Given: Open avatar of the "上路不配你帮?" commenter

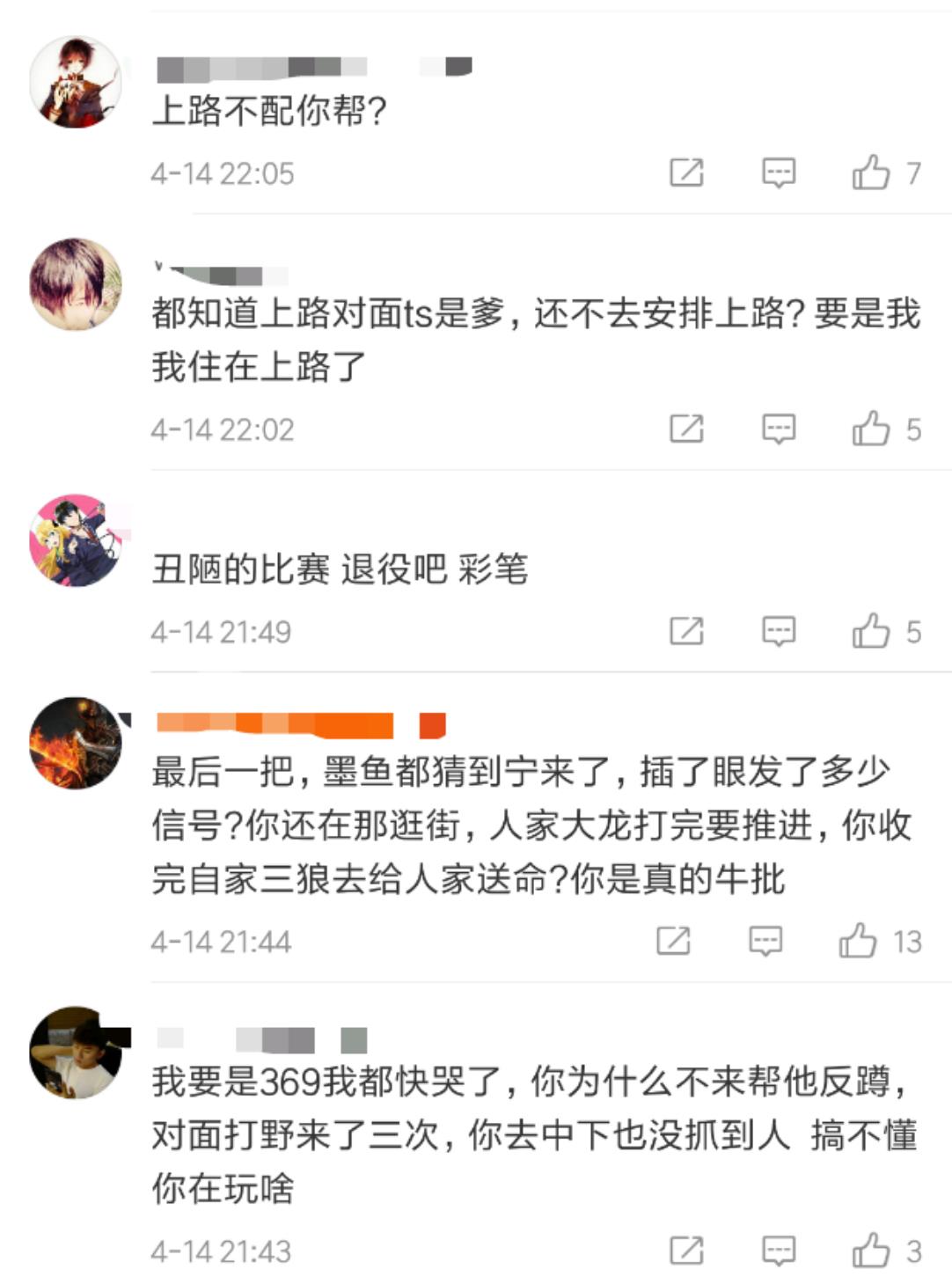Looking at the screenshot, I should tap(76, 83).
